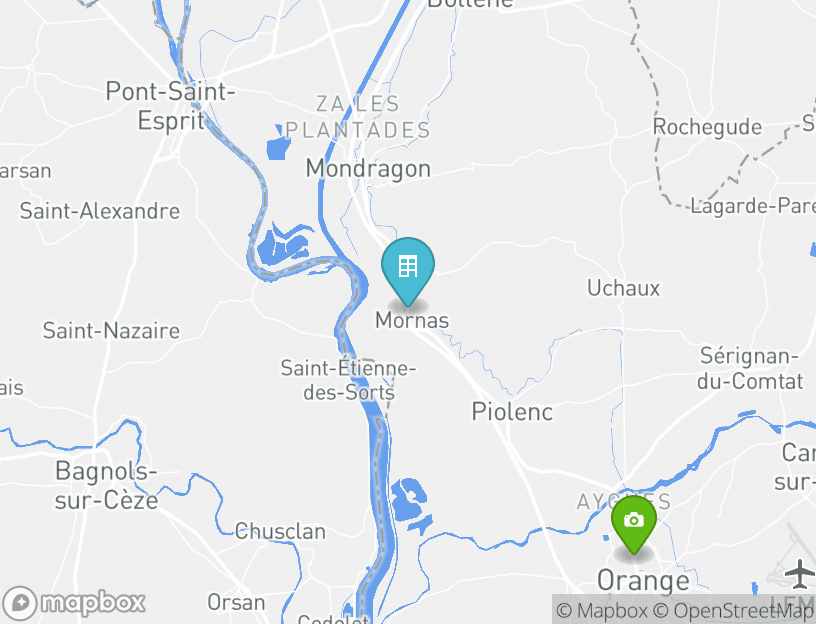
Task: Tap the blue building marker at Mornas
Action: click(x=408, y=268)
